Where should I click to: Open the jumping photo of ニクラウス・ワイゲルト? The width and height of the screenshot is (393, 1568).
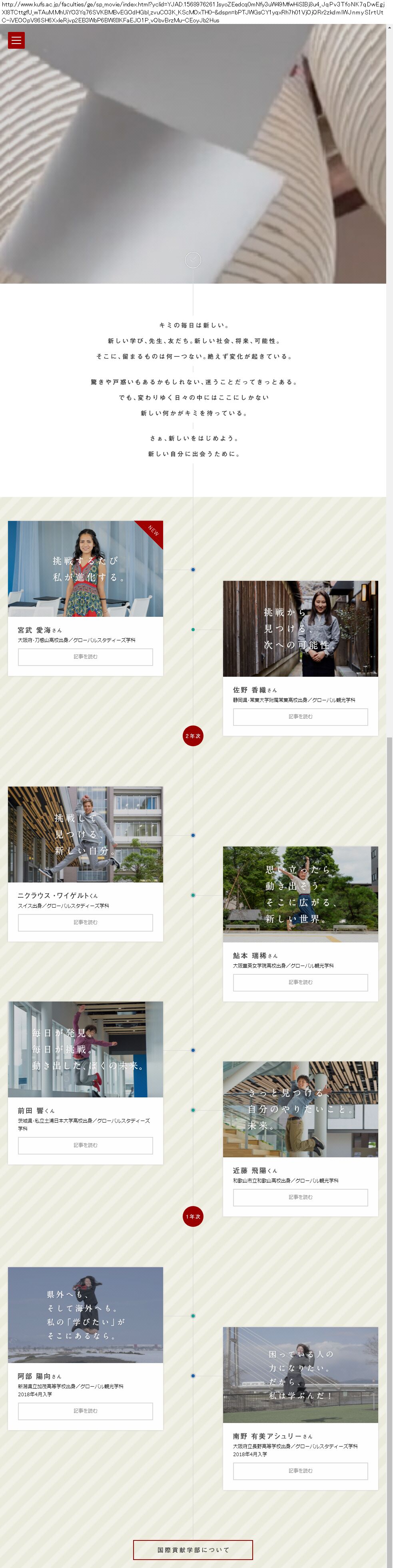coord(85,834)
